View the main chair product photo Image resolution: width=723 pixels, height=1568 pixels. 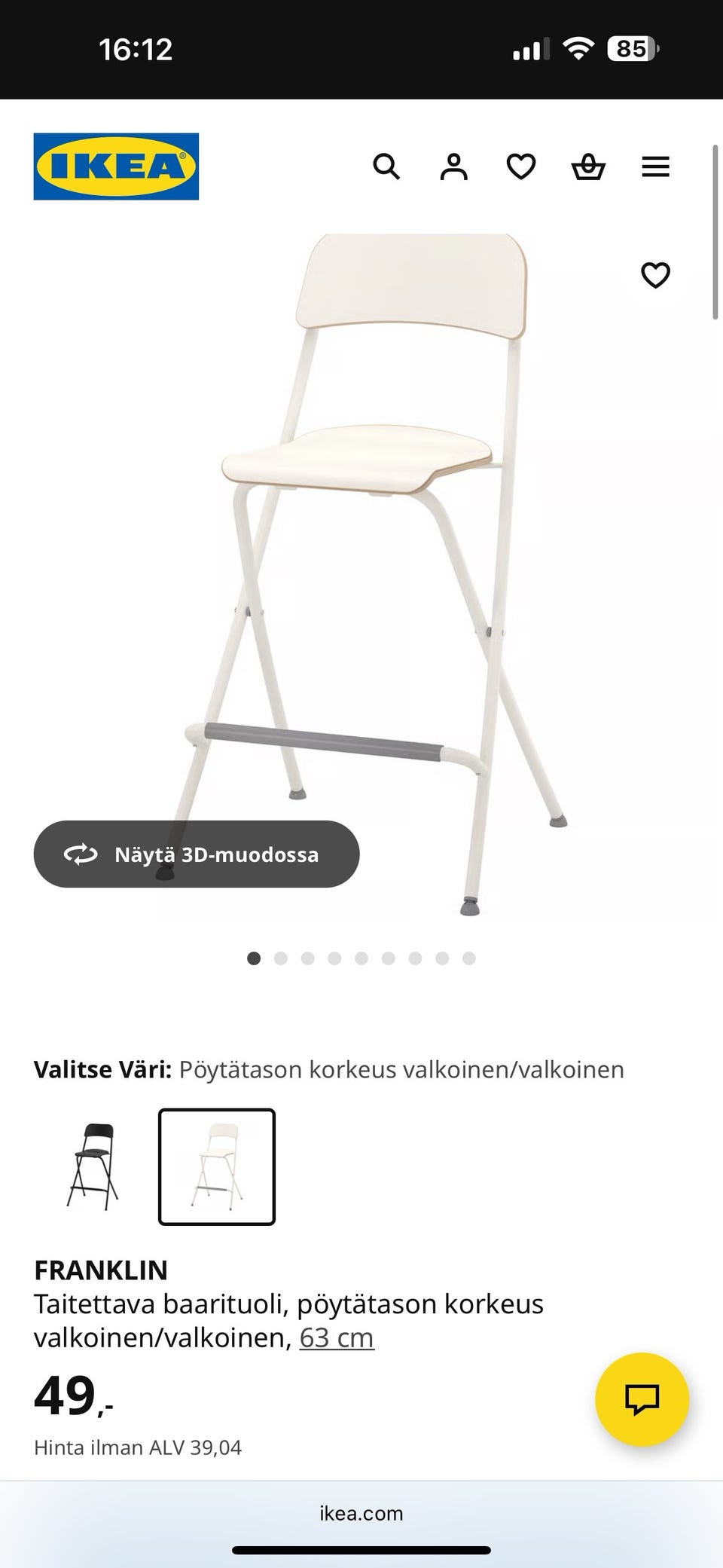361,565
